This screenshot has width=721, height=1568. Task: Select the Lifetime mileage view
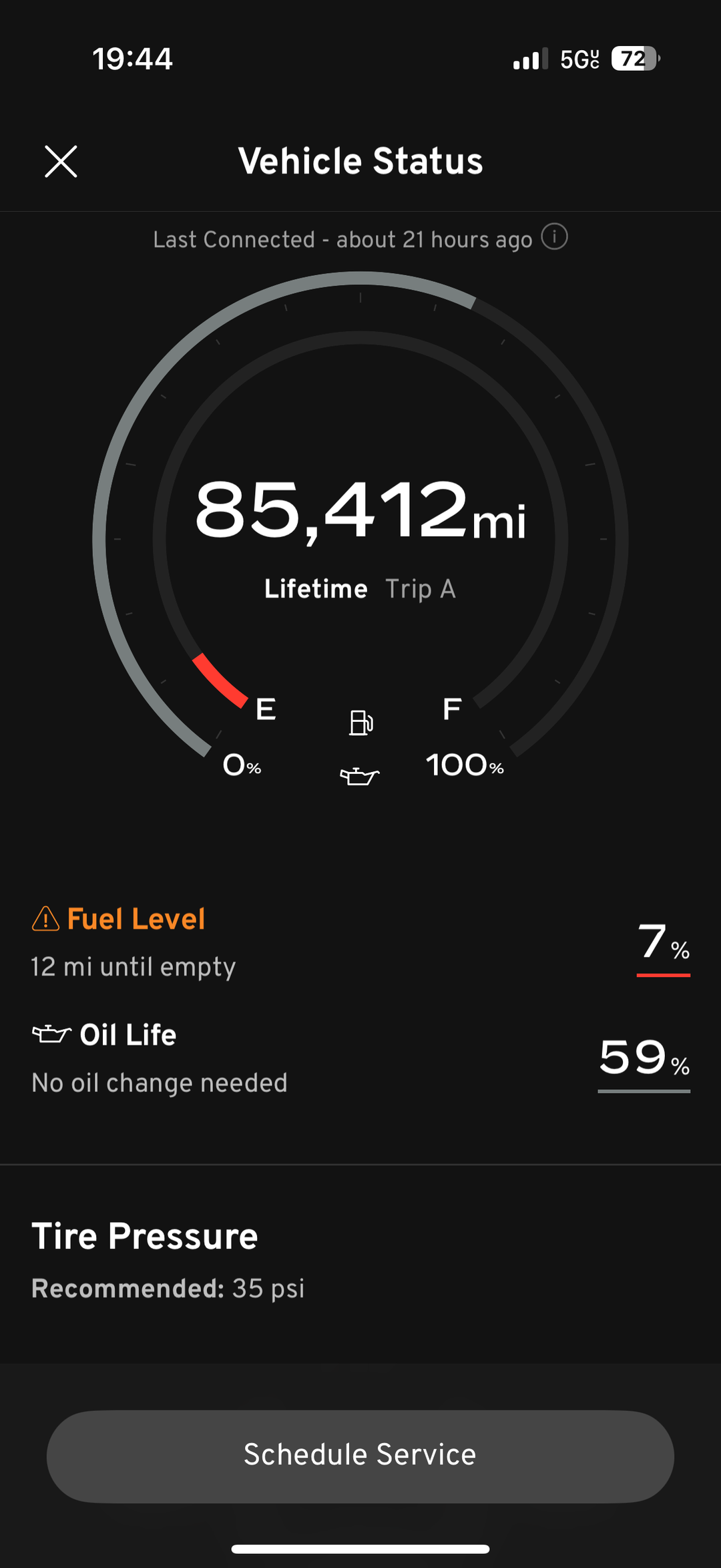pyautogui.click(x=316, y=589)
